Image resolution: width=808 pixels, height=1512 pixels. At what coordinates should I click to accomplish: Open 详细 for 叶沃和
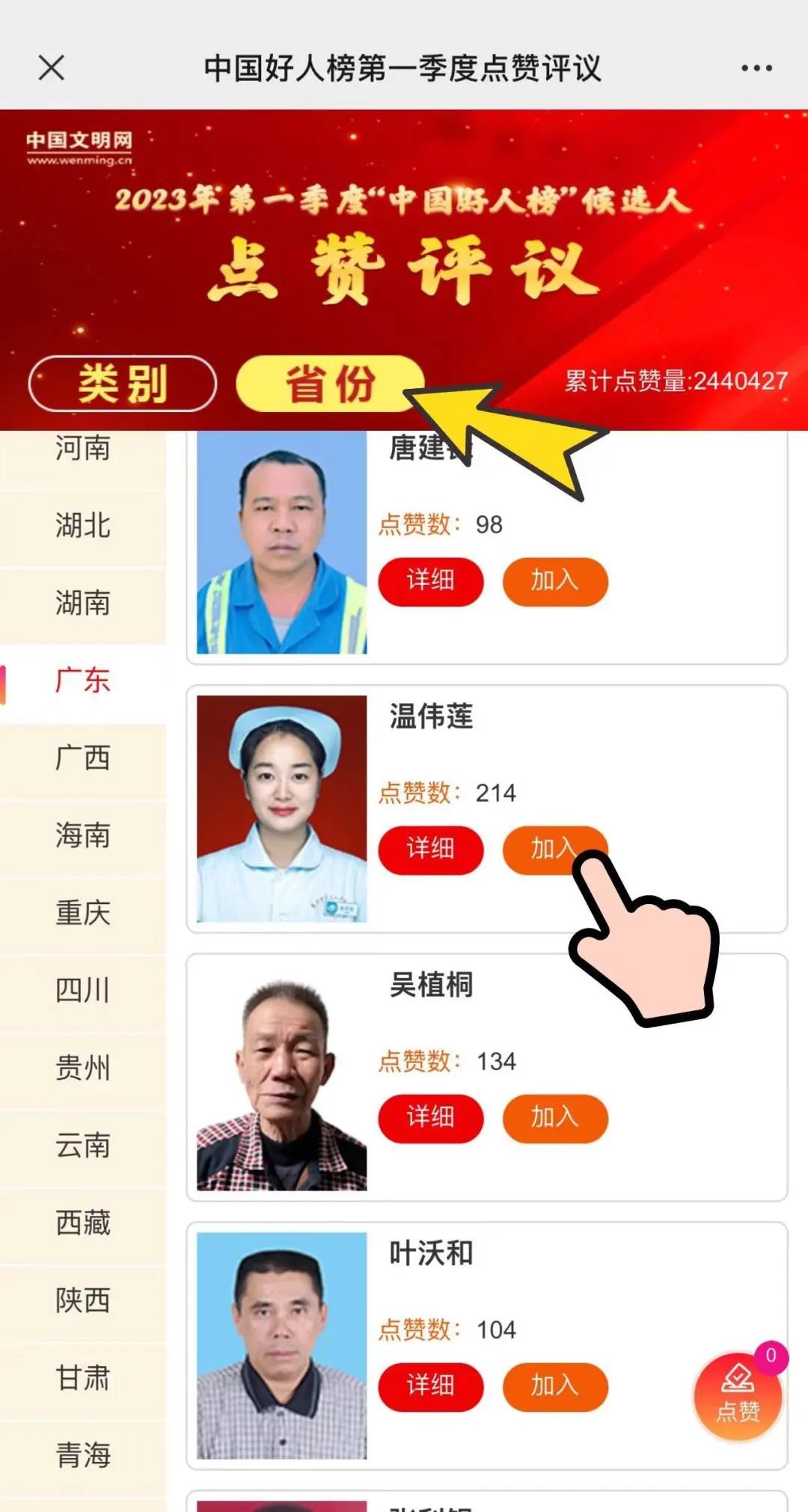[430, 1386]
